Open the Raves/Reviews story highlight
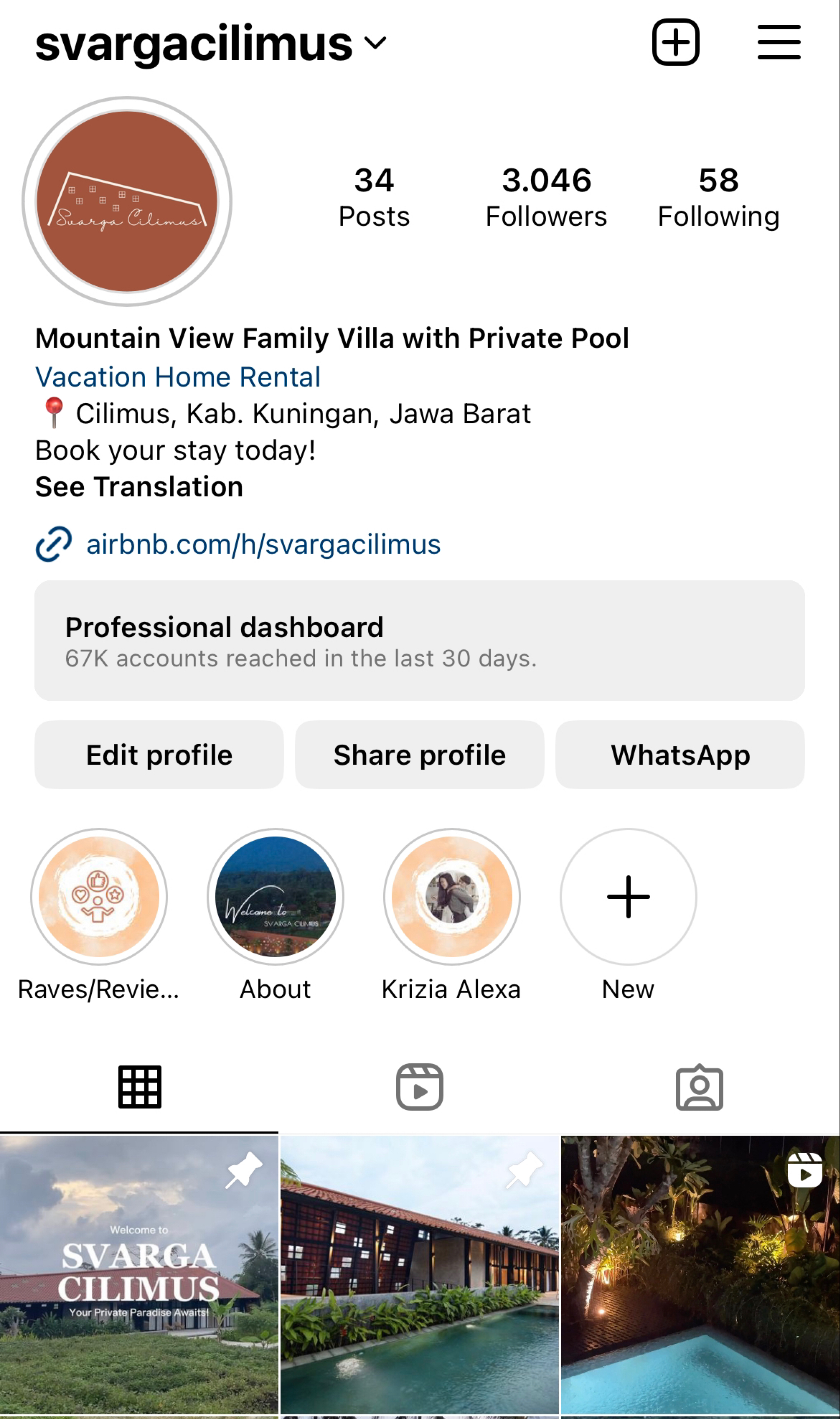The image size is (840, 1419). [x=99, y=897]
